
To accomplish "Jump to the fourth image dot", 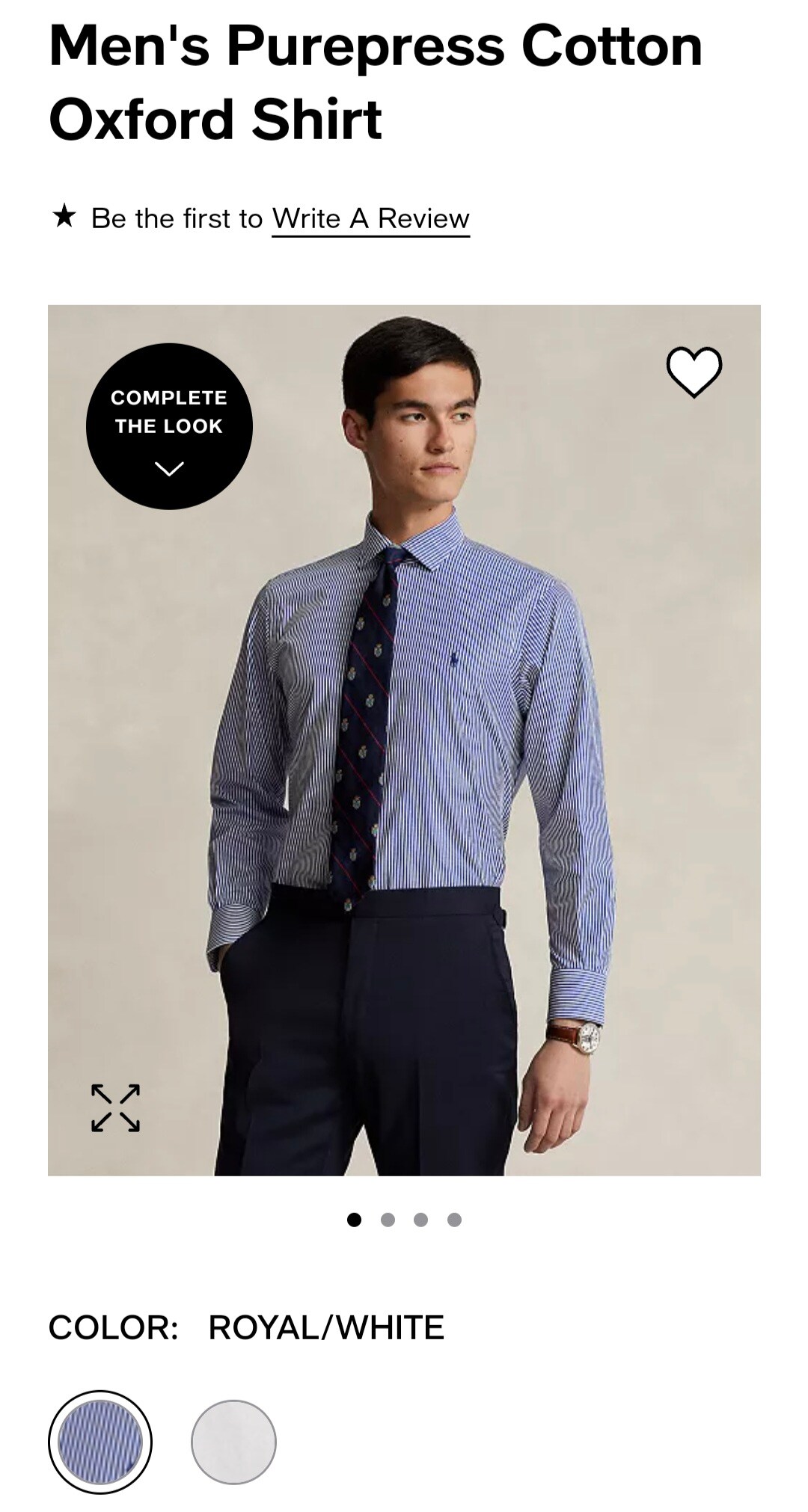I will click(454, 1220).
